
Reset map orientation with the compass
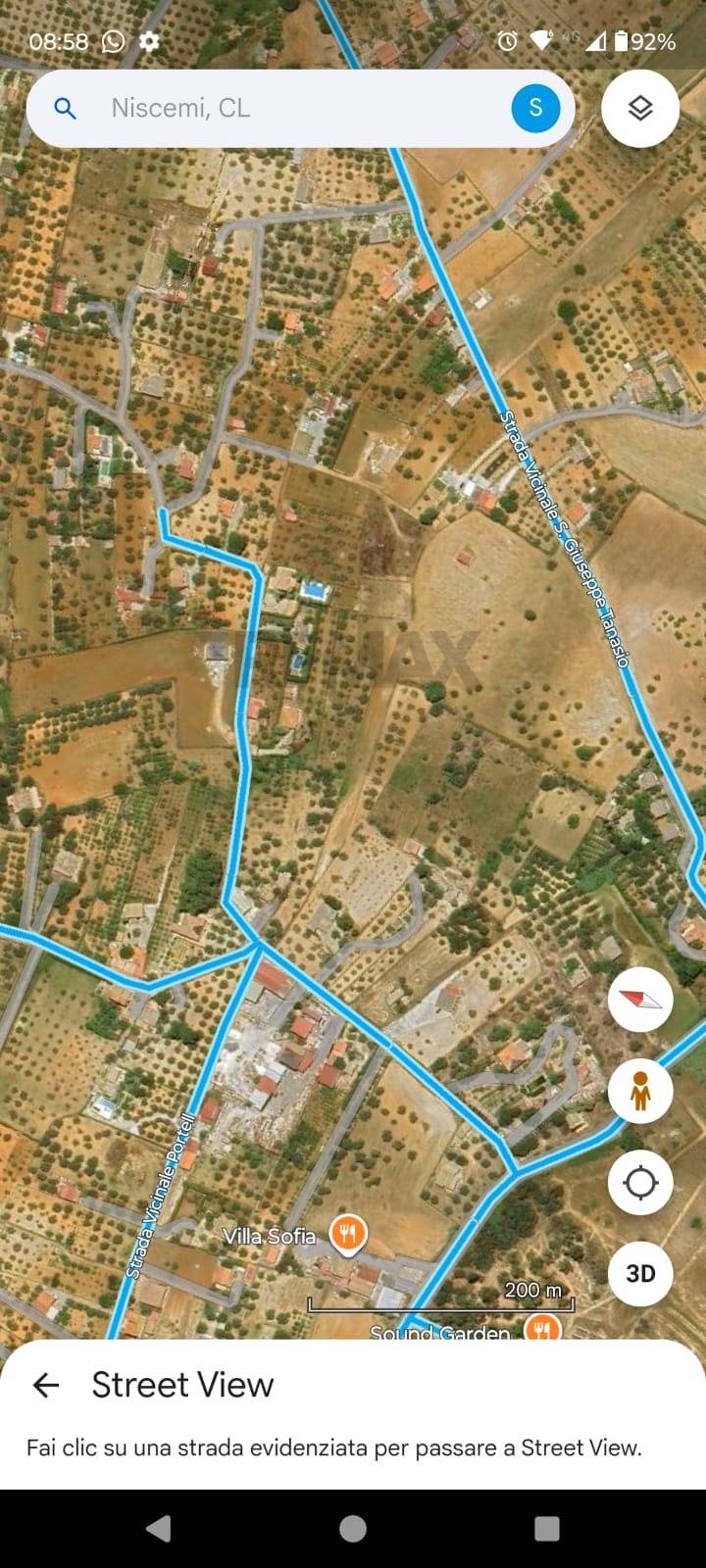point(640,1000)
